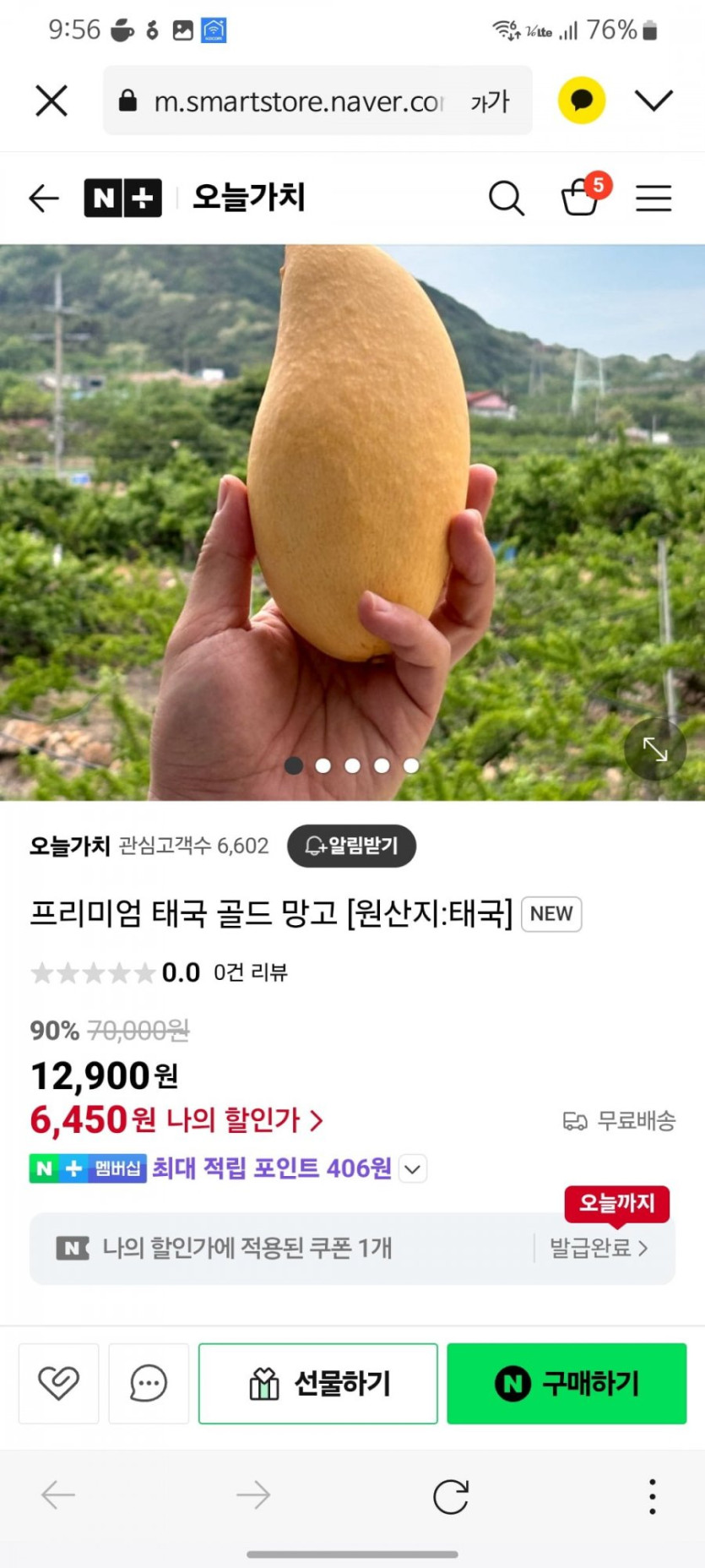The image size is (705, 1568).
Task: Open the 오늘가치 store home
Action: pyautogui.click(x=248, y=198)
